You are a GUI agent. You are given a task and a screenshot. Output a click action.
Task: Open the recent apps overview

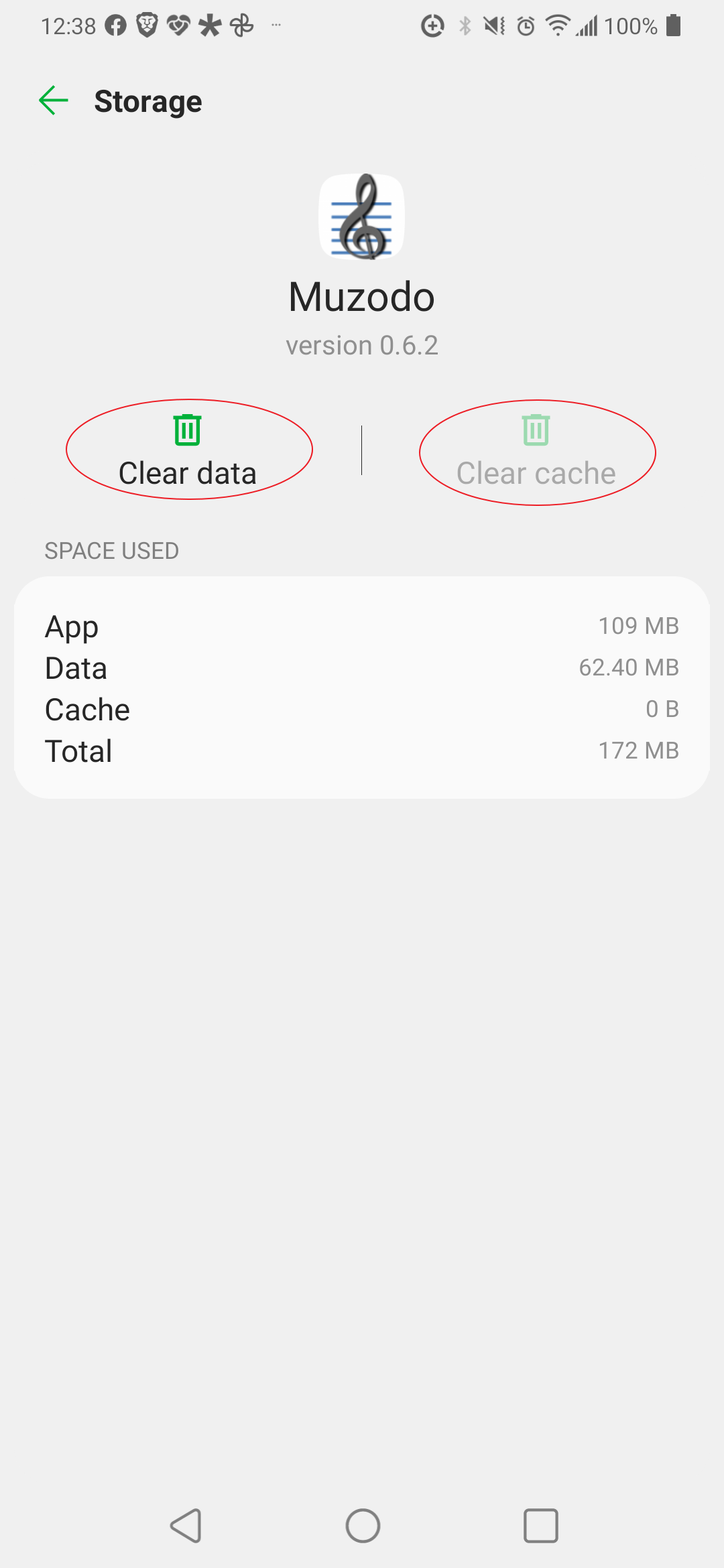[540, 1526]
